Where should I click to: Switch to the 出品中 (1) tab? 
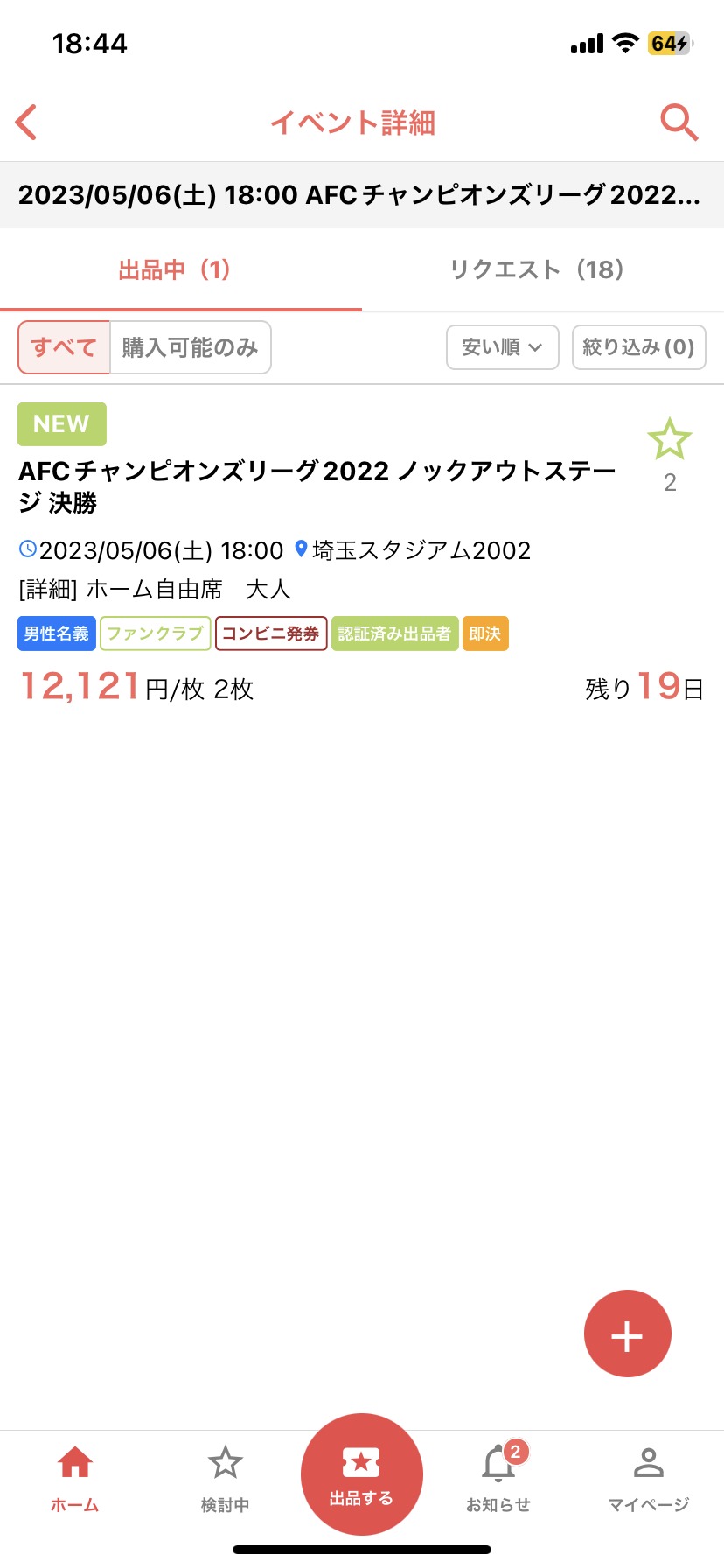175,269
